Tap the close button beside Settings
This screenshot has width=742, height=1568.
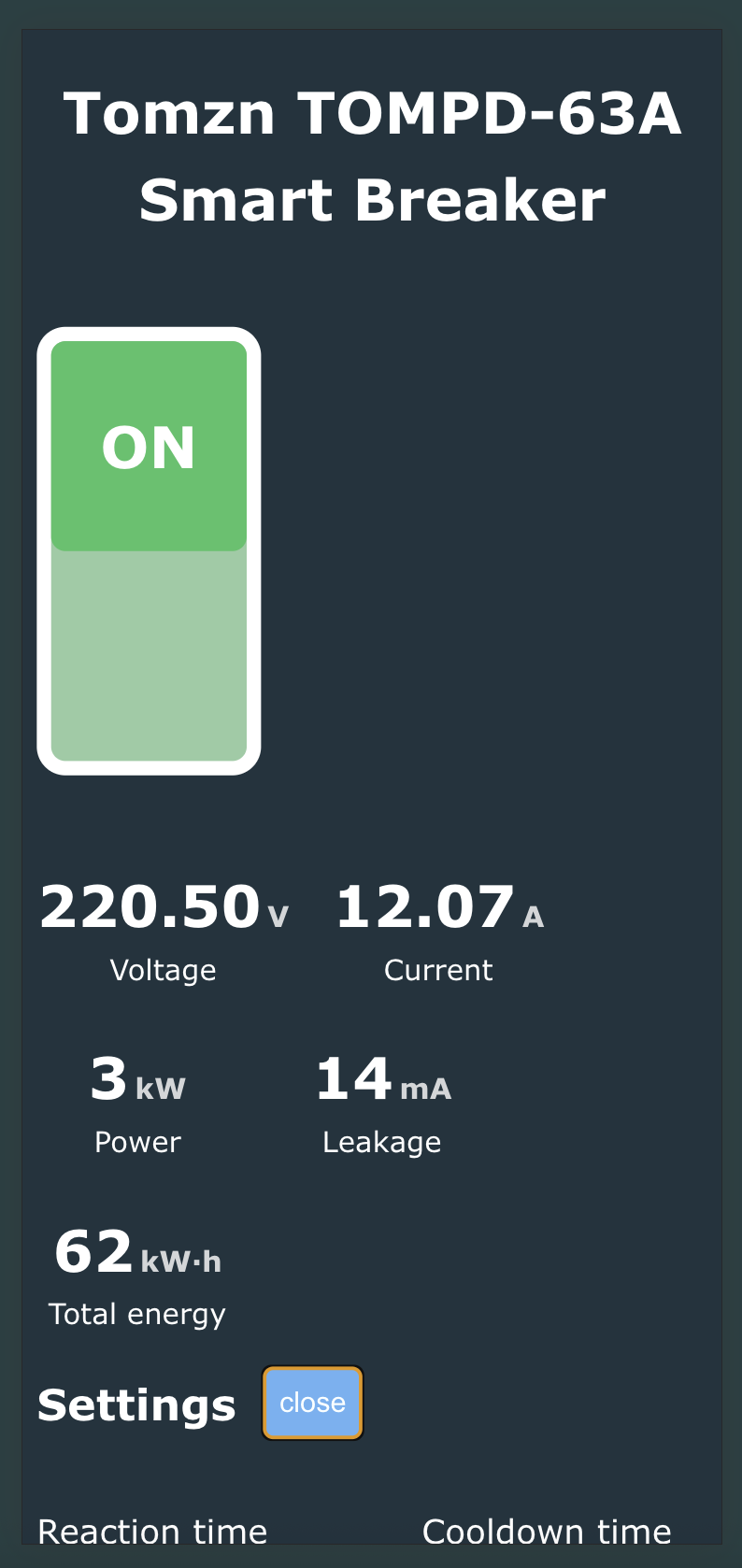(312, 1403)
